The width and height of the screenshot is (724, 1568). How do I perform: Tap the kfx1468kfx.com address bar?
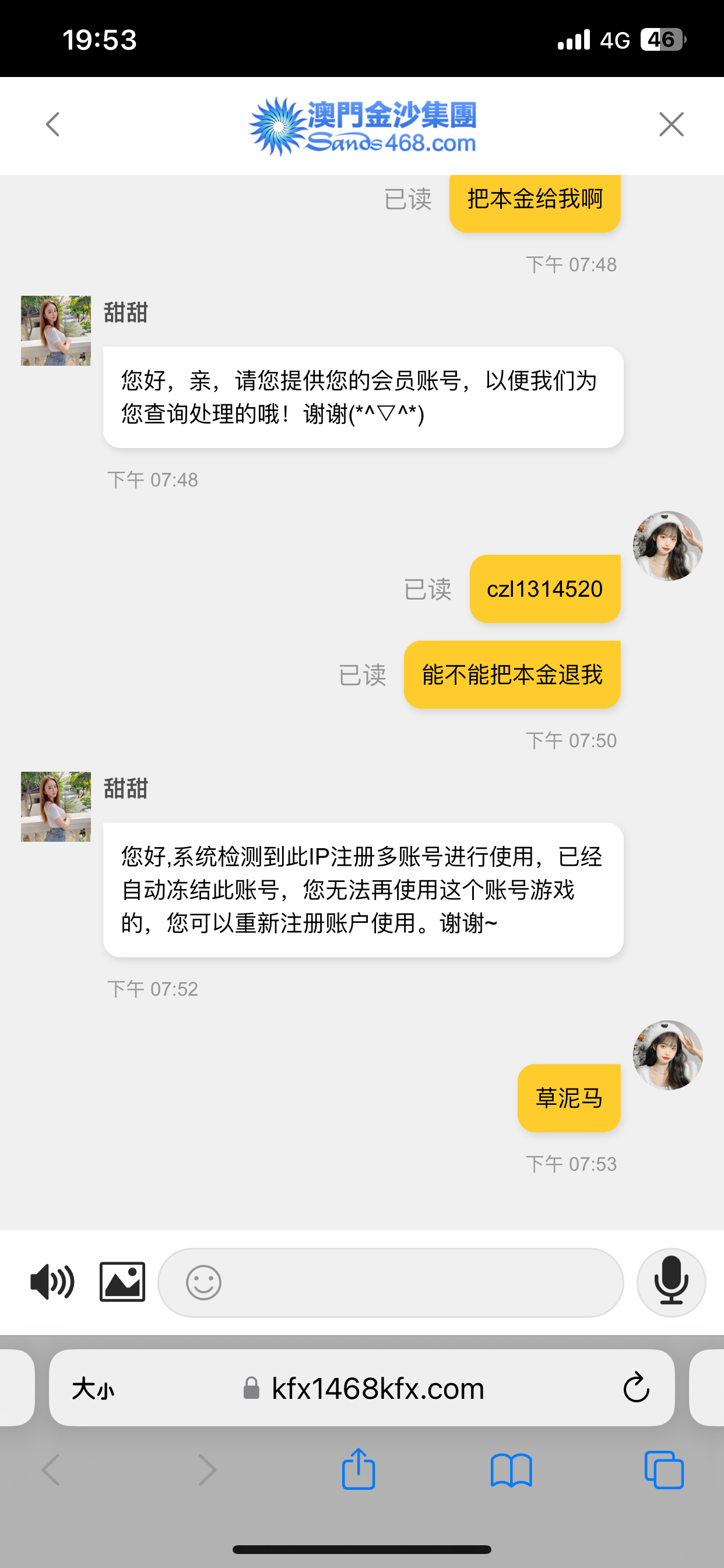(377, 1388)
